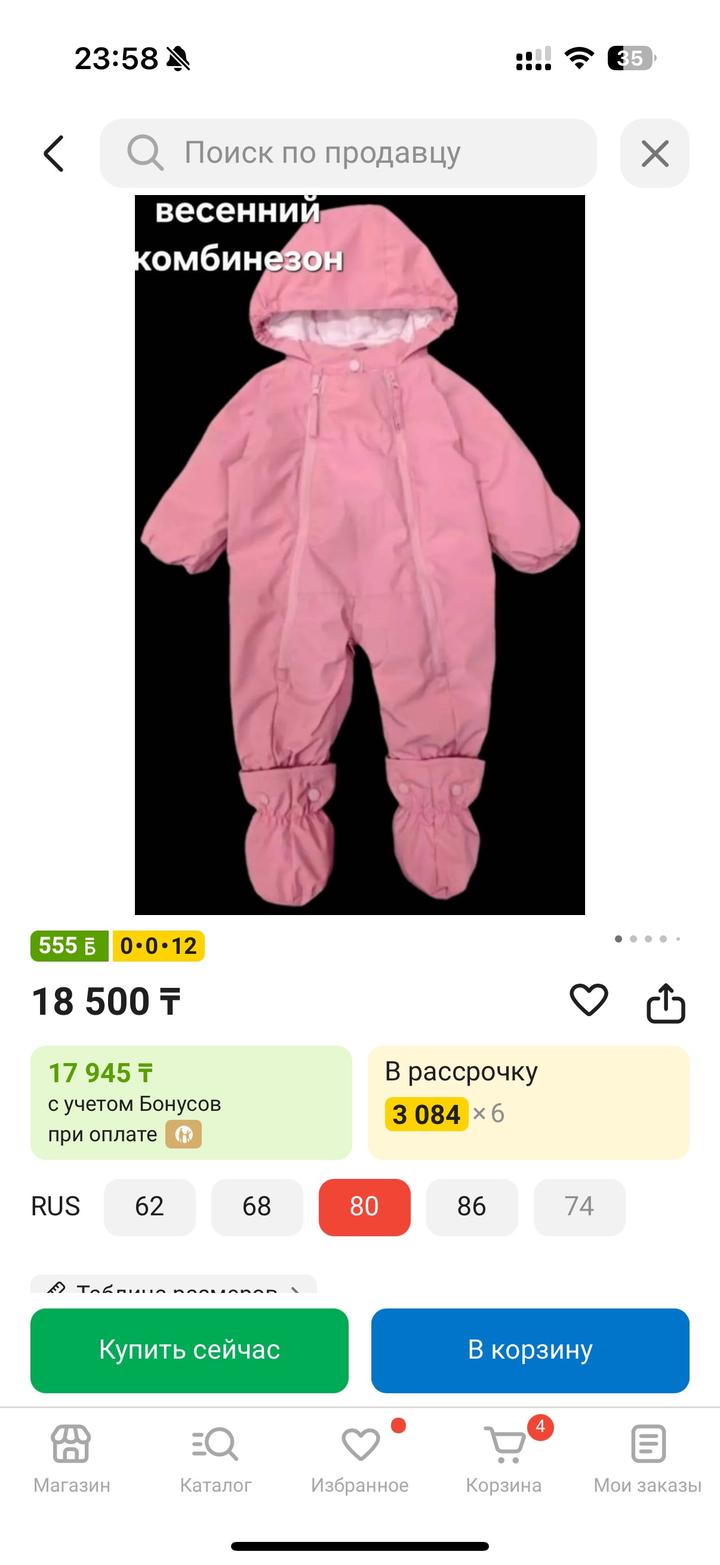Select size 62

[x=149, y=1206]
